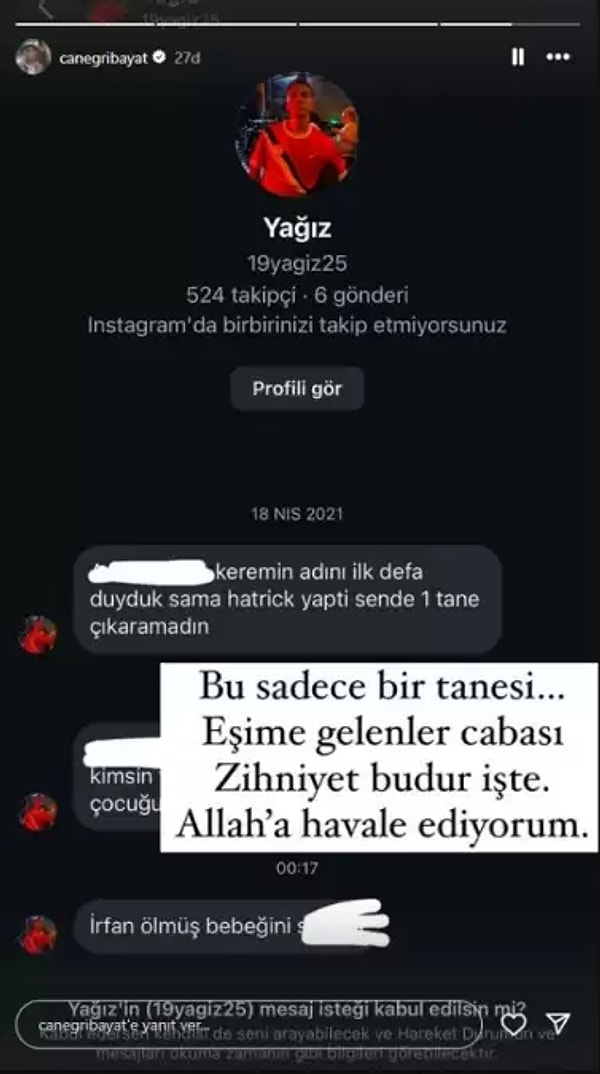Viewport: 600px width, 1074px height.
Task: Open the story overflow menu
Action: pyautogui.click(x=558, y=58)
